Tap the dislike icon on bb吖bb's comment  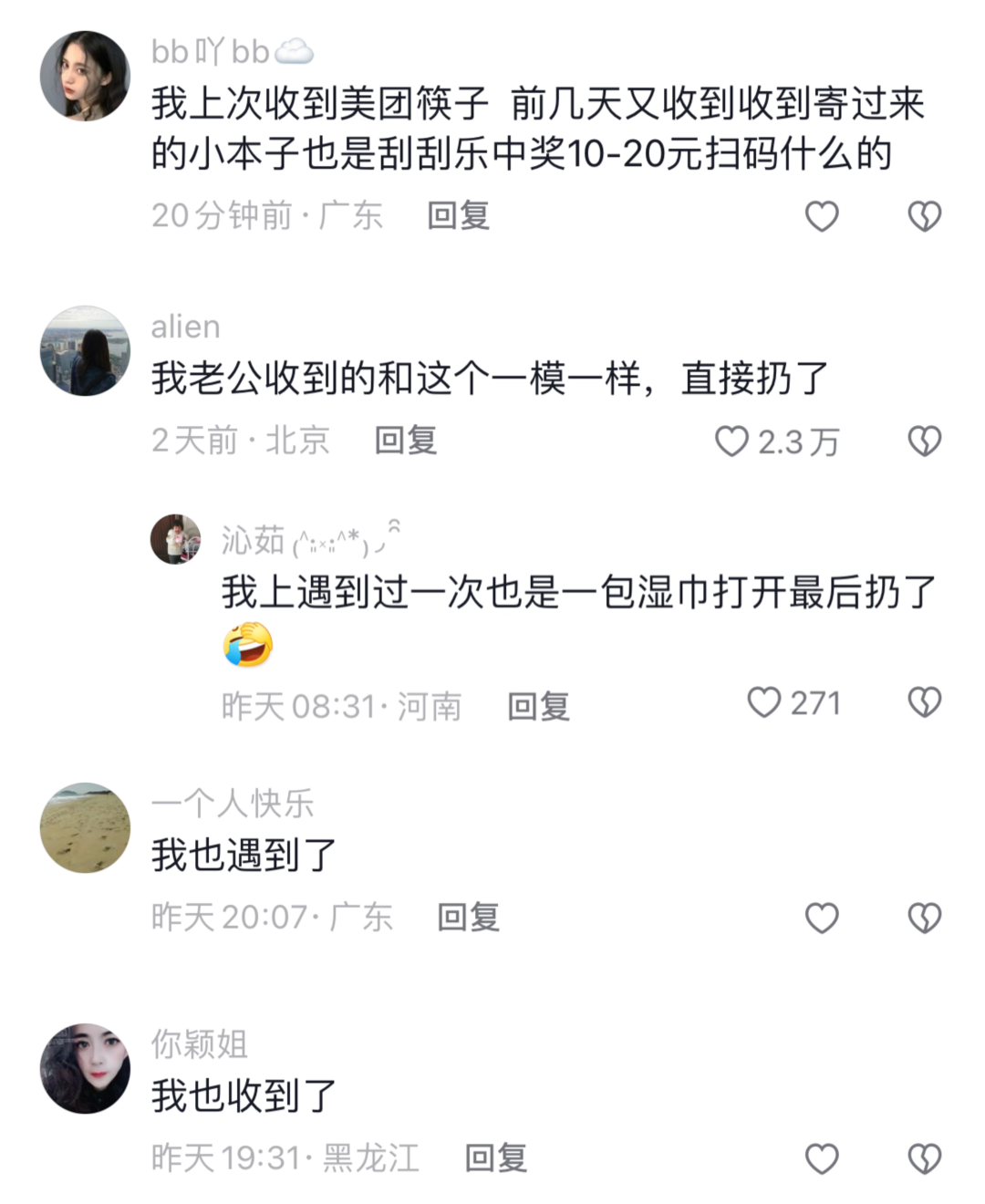(925, 215)
